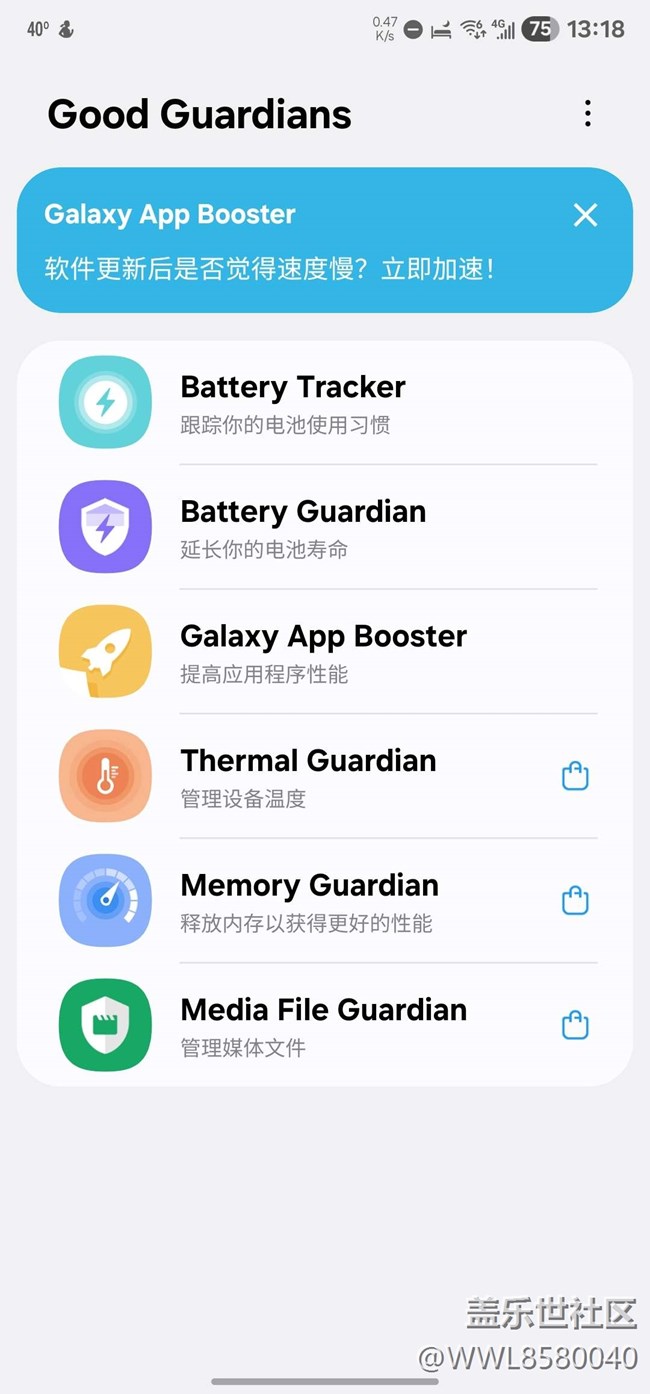This screenshot has width=650, height=1394.
Task: Get Media File Guardian via its store icon
Action: tap(575, 1025)
